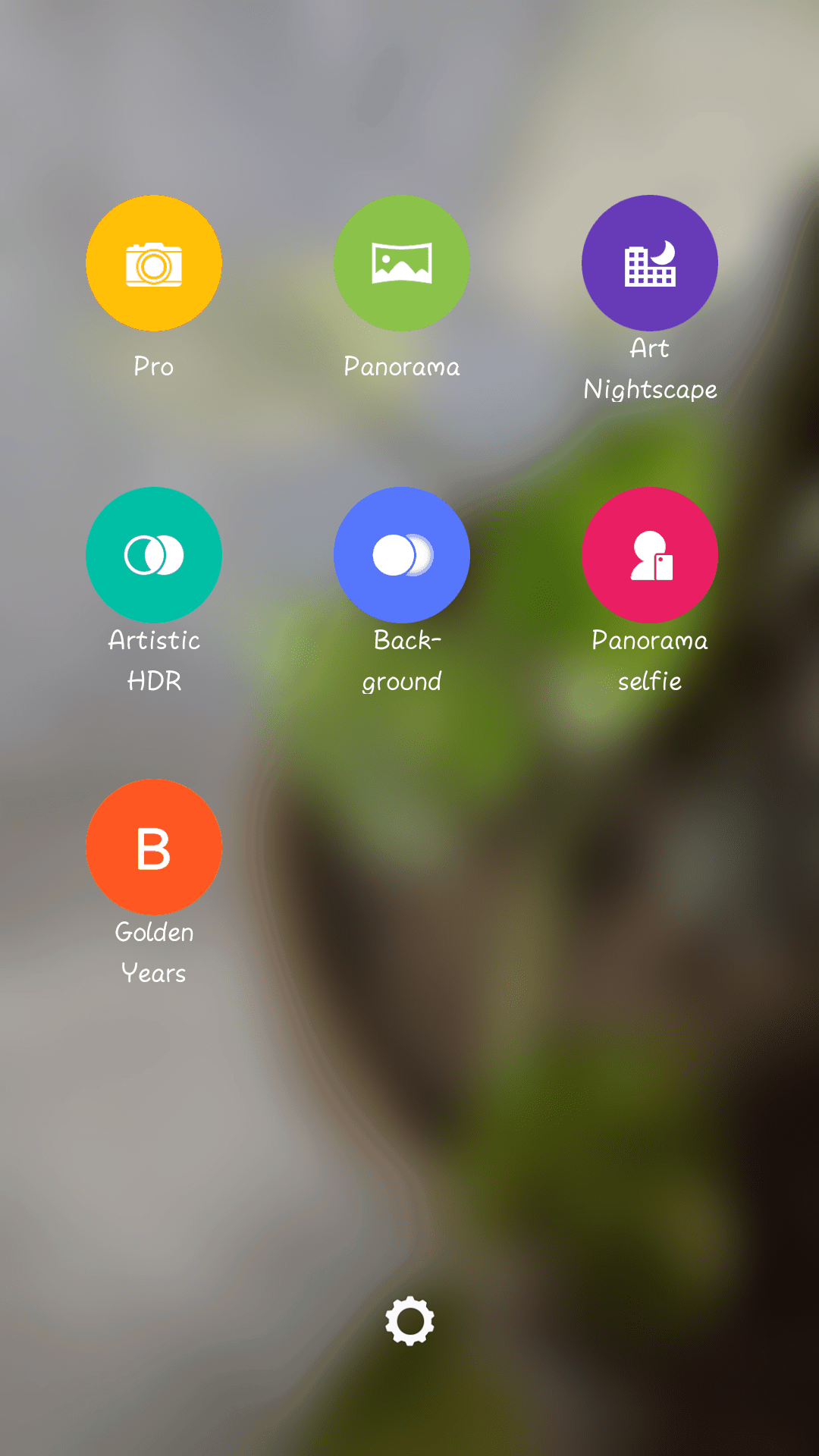Choose Panorama selfie mode
Screen dimensions: 819x1456
pyautogui.click(x=650, y=555)
